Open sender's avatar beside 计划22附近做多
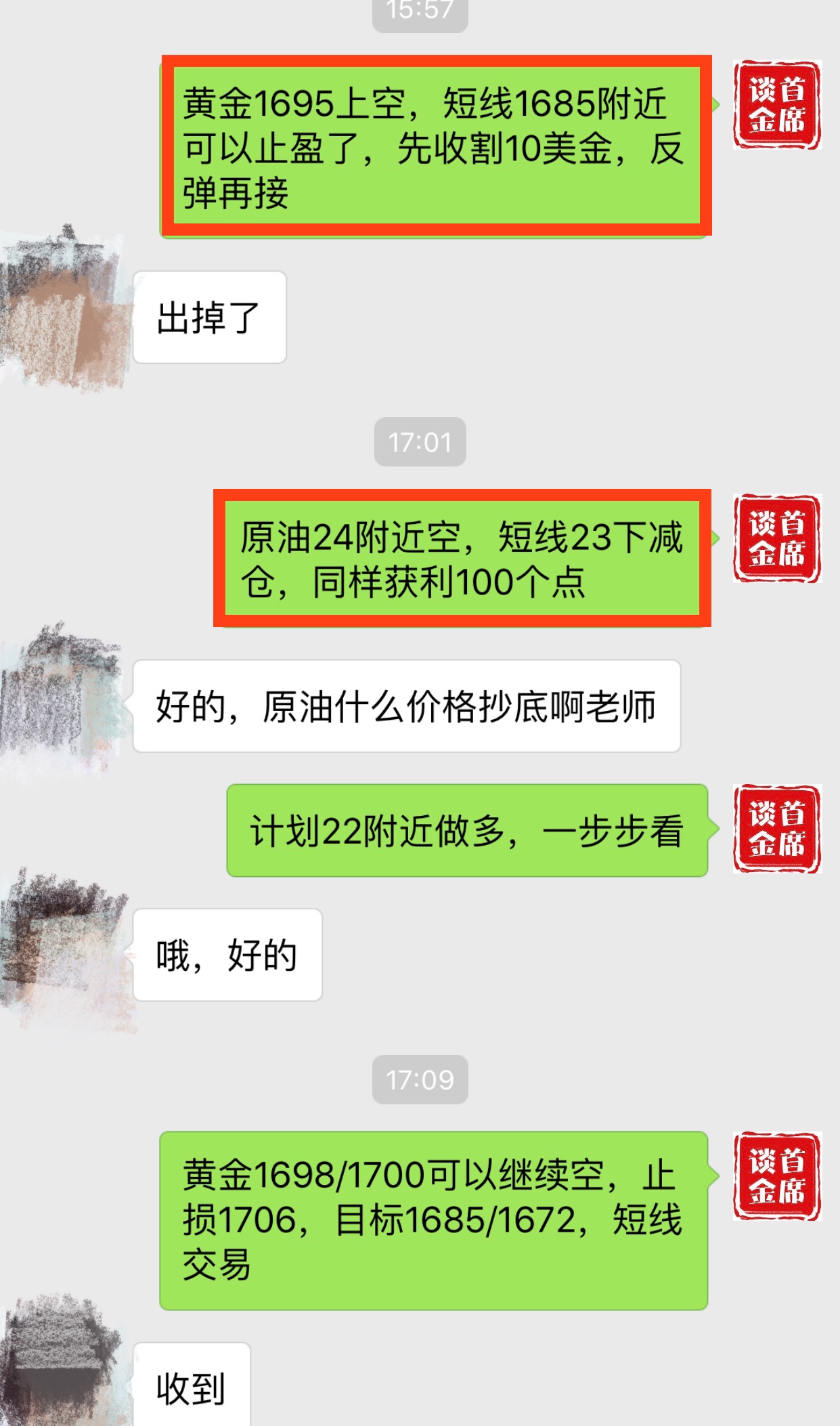 [776, 829]
